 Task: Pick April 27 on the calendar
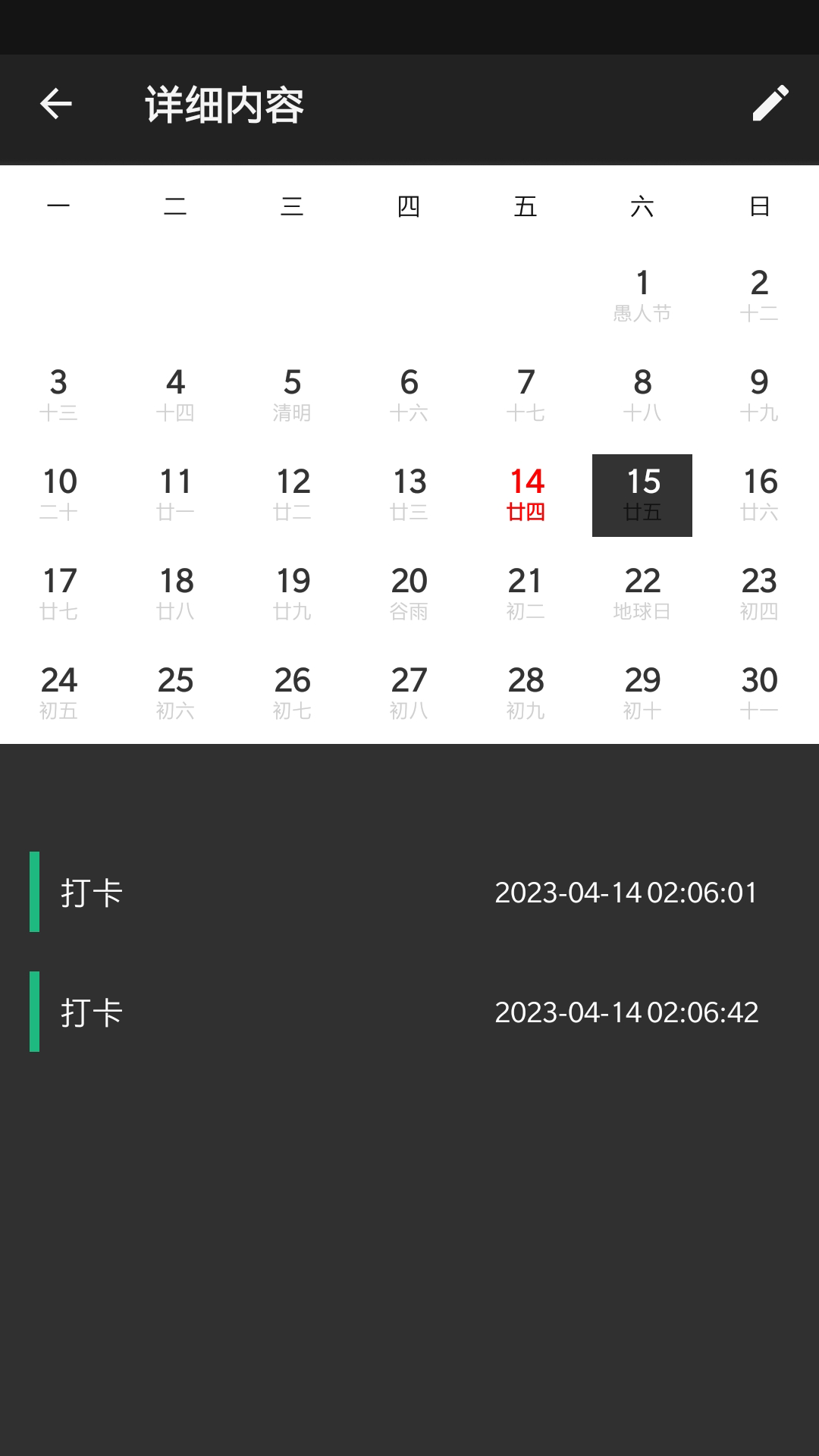point(409,693)
